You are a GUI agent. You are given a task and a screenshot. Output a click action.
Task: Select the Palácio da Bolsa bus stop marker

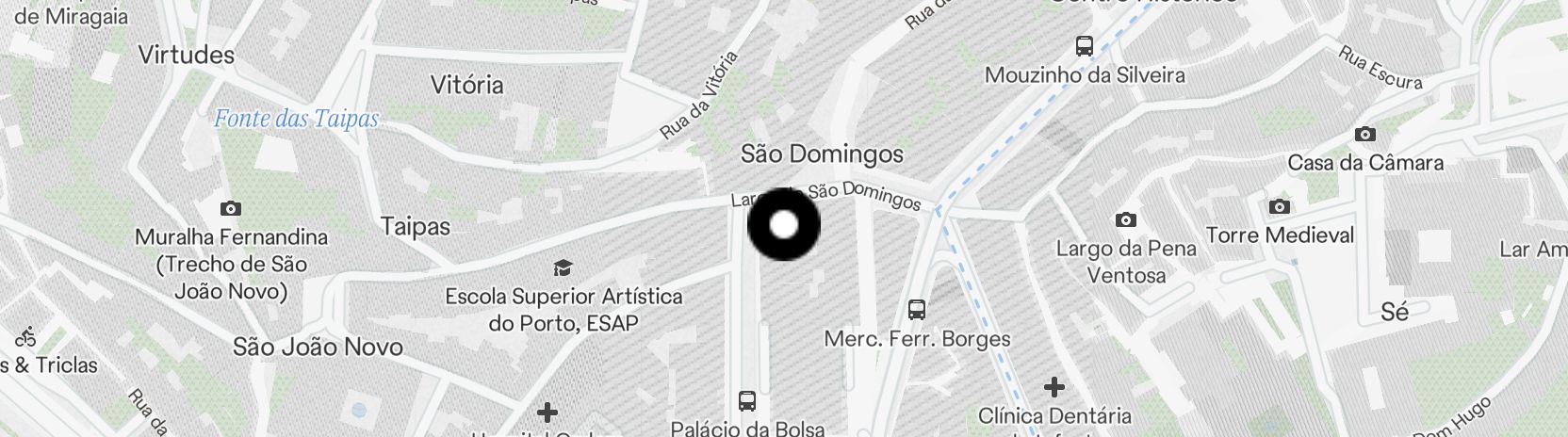(747, 401)
